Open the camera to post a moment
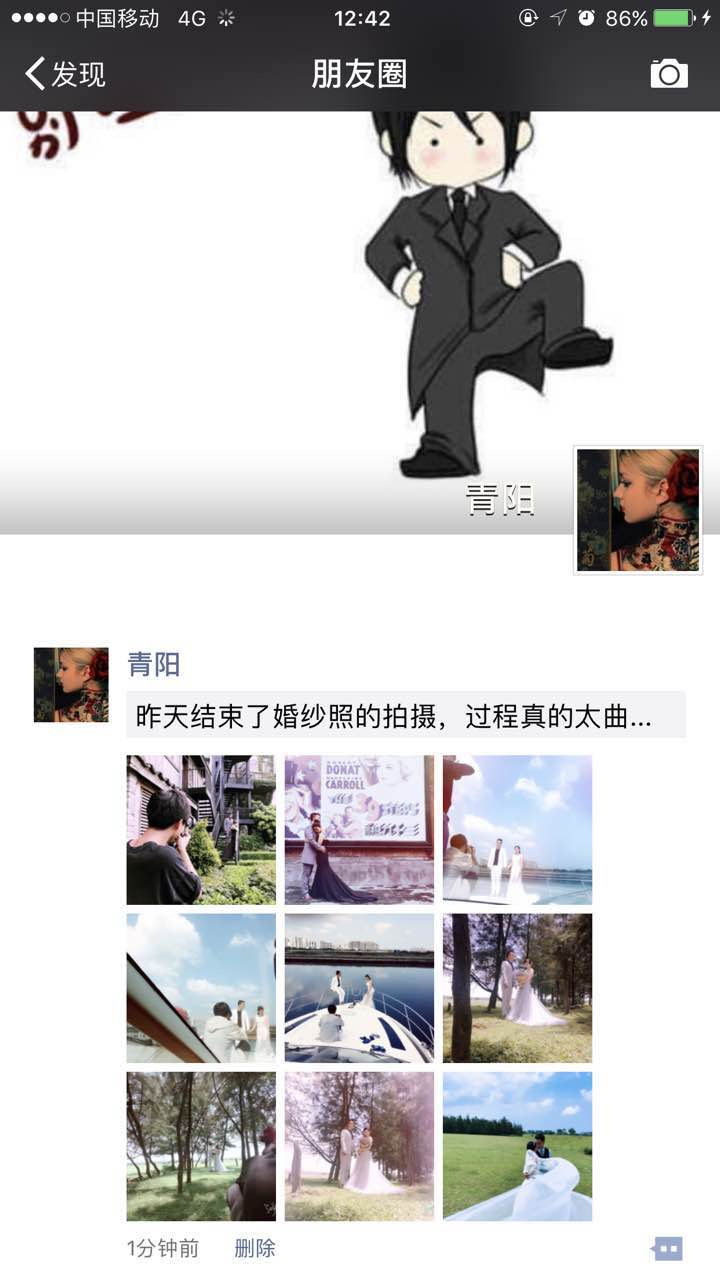 tap(669, 74)
